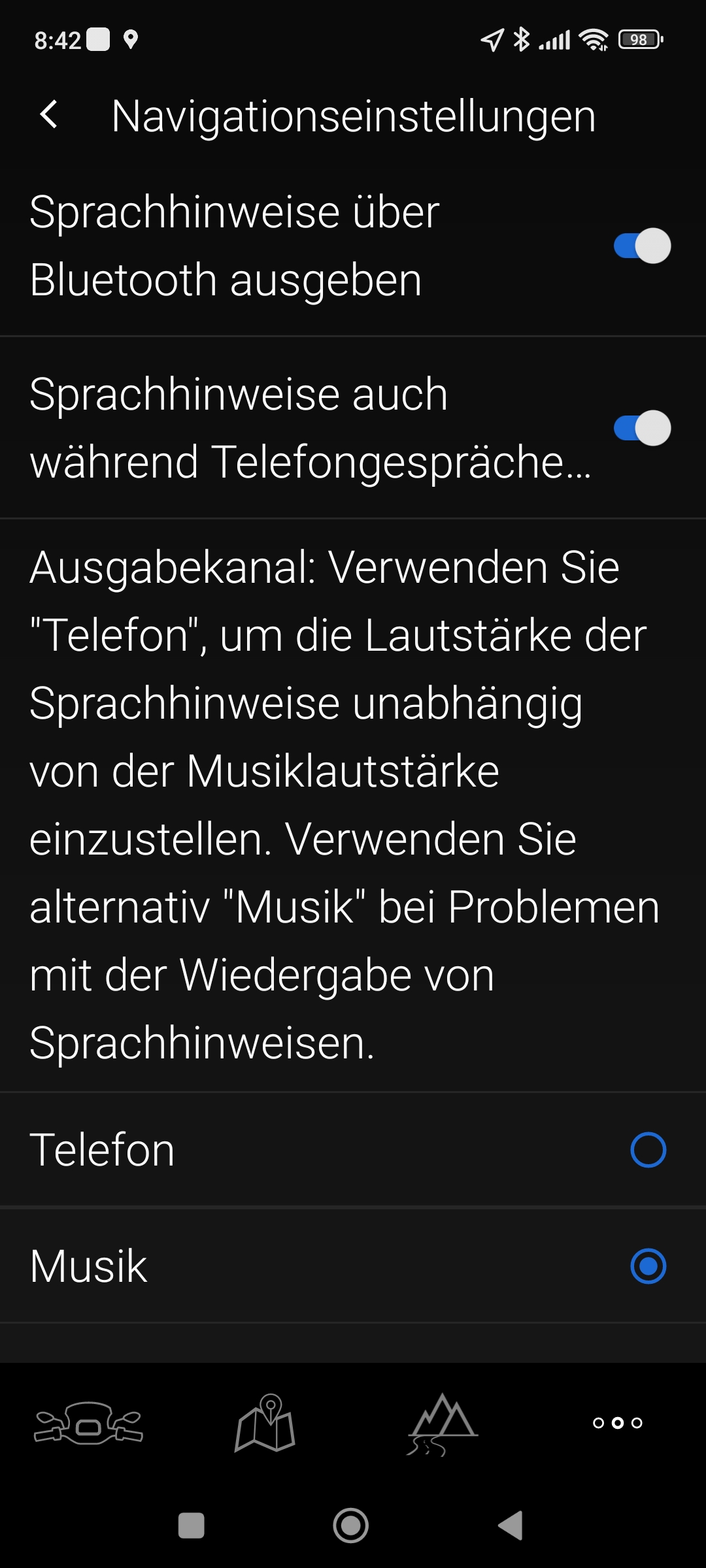Switch to the map tab
Viewport: 706px width, 1568px height.
[x=265, y=1423]
